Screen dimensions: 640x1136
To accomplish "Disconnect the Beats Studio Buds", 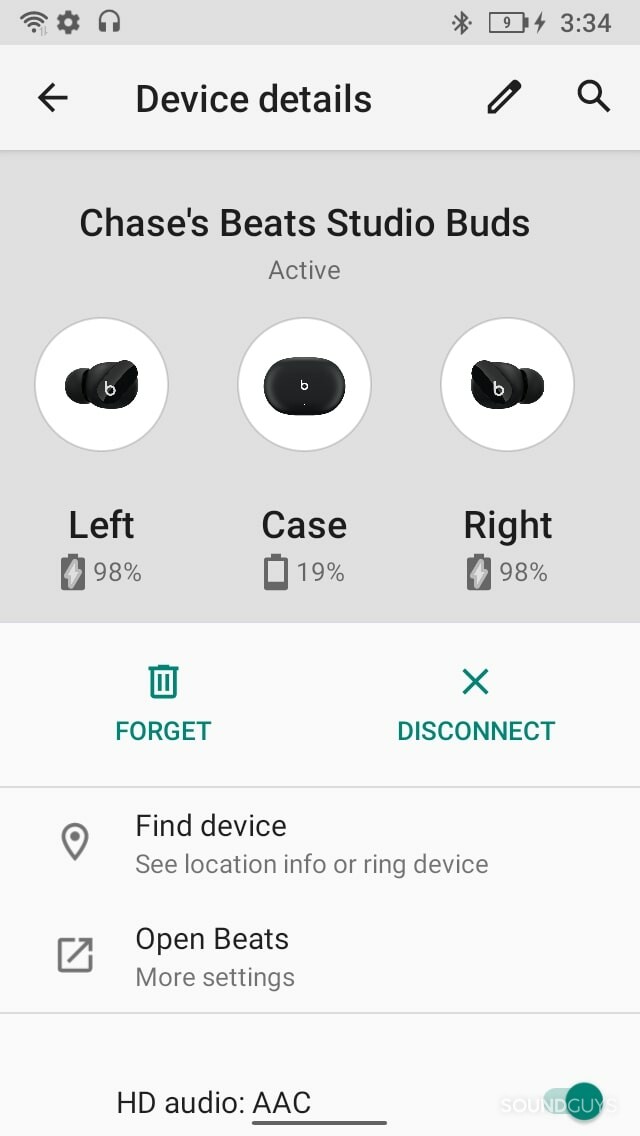I will tap(475, 705).
